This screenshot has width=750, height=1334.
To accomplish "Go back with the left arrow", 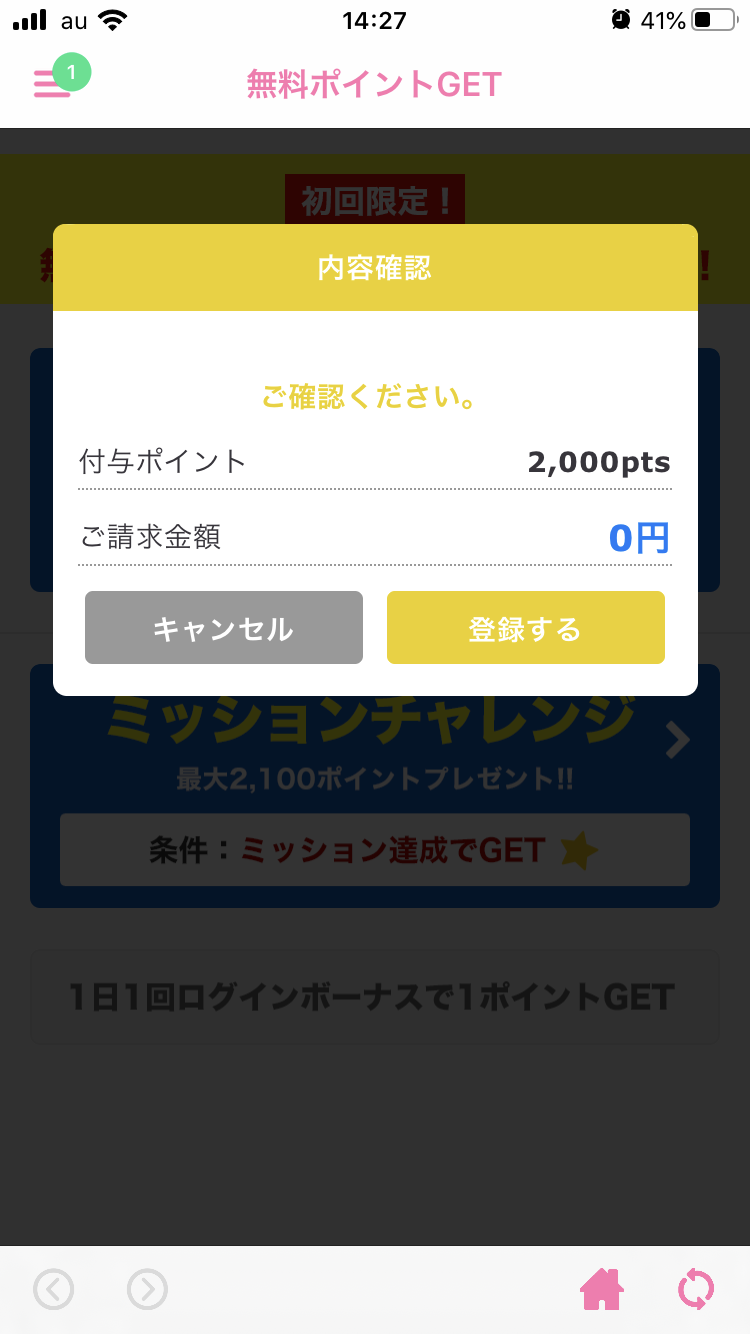I will coord(53,1289).
